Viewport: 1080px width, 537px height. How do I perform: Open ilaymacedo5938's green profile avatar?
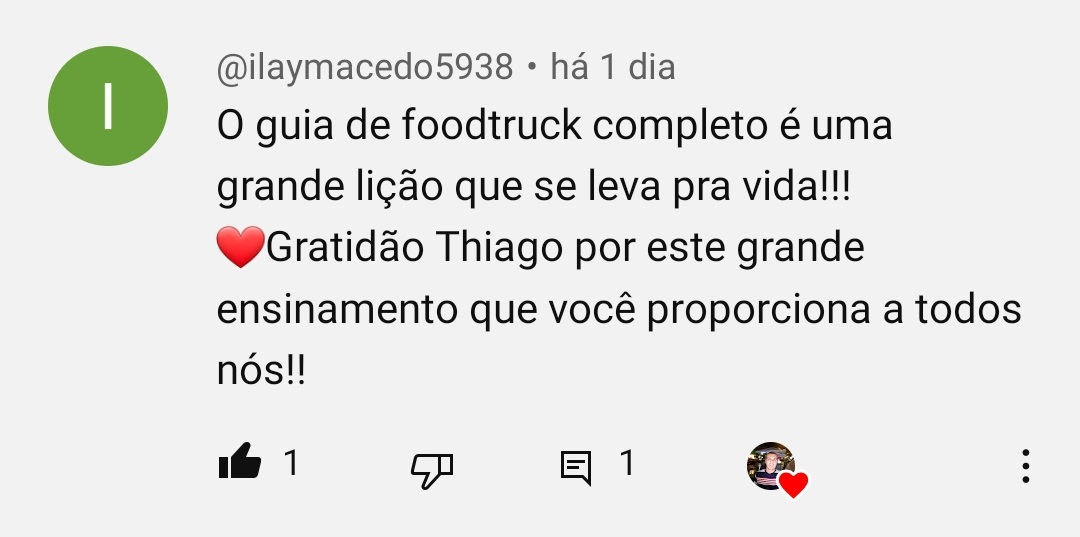108,106
